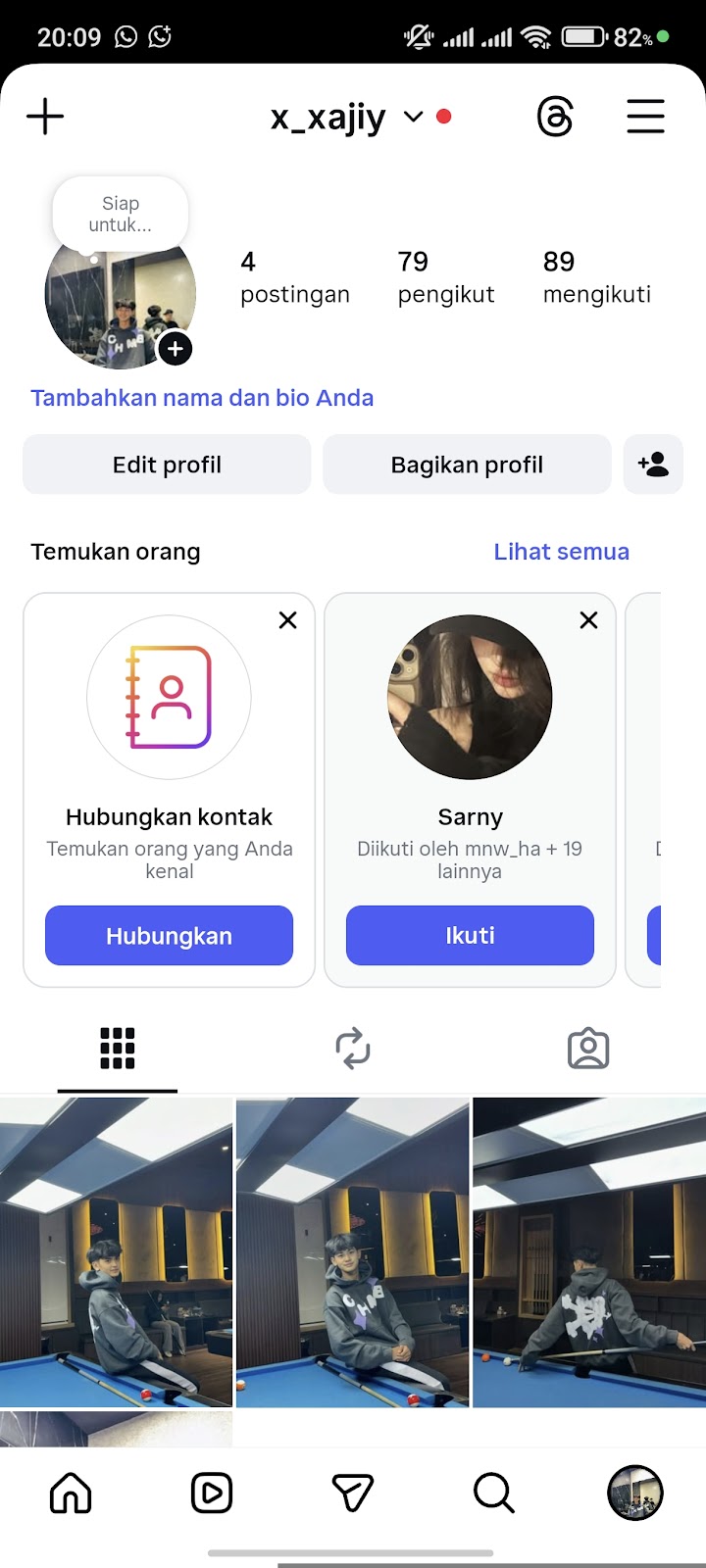Add a story via profile picture plus badge
Screen dimensions: 706x1568
tap(176, 349)
